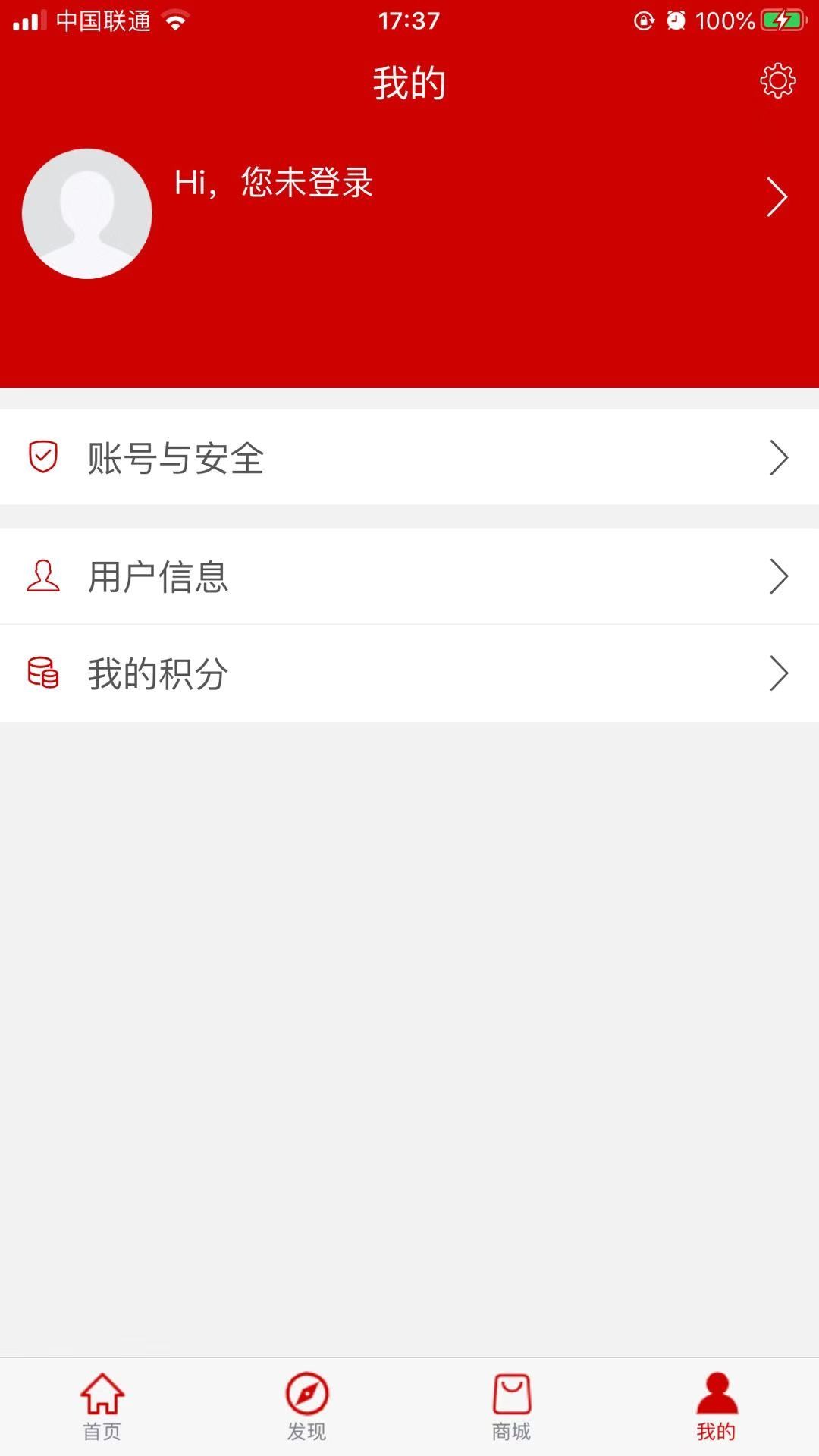
Task: Select the 我的 tab
Action: [717, 1407]
